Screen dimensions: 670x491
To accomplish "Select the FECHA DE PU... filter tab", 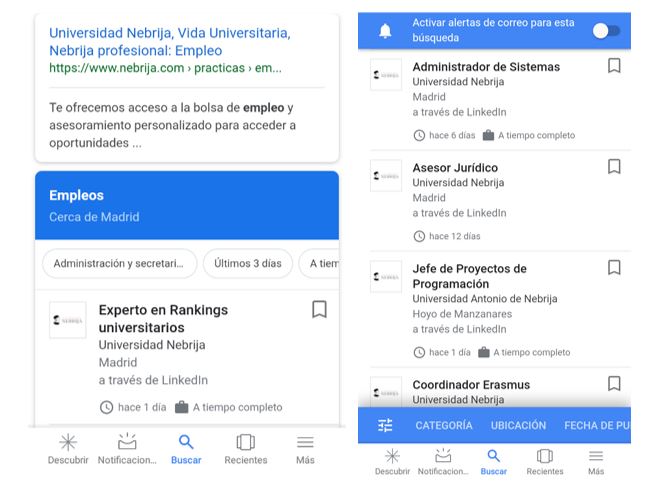I will (597, 425).
